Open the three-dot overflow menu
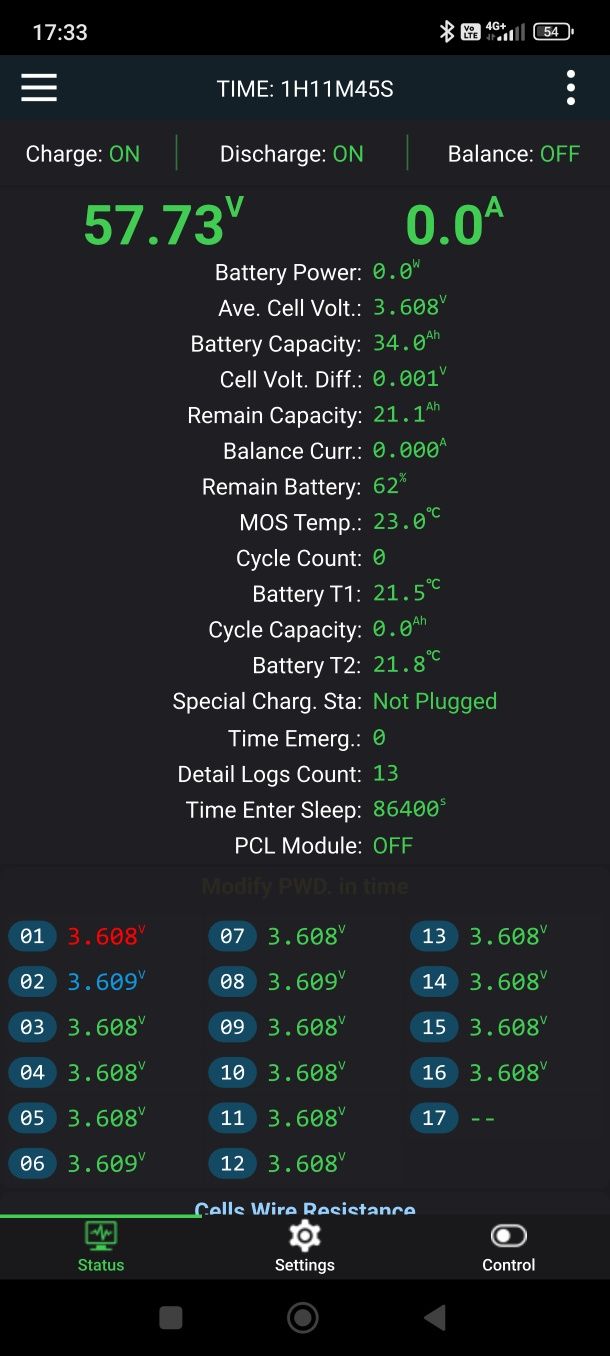The width and height of the screenshot is (610, 1356). (x=570, y=88)
